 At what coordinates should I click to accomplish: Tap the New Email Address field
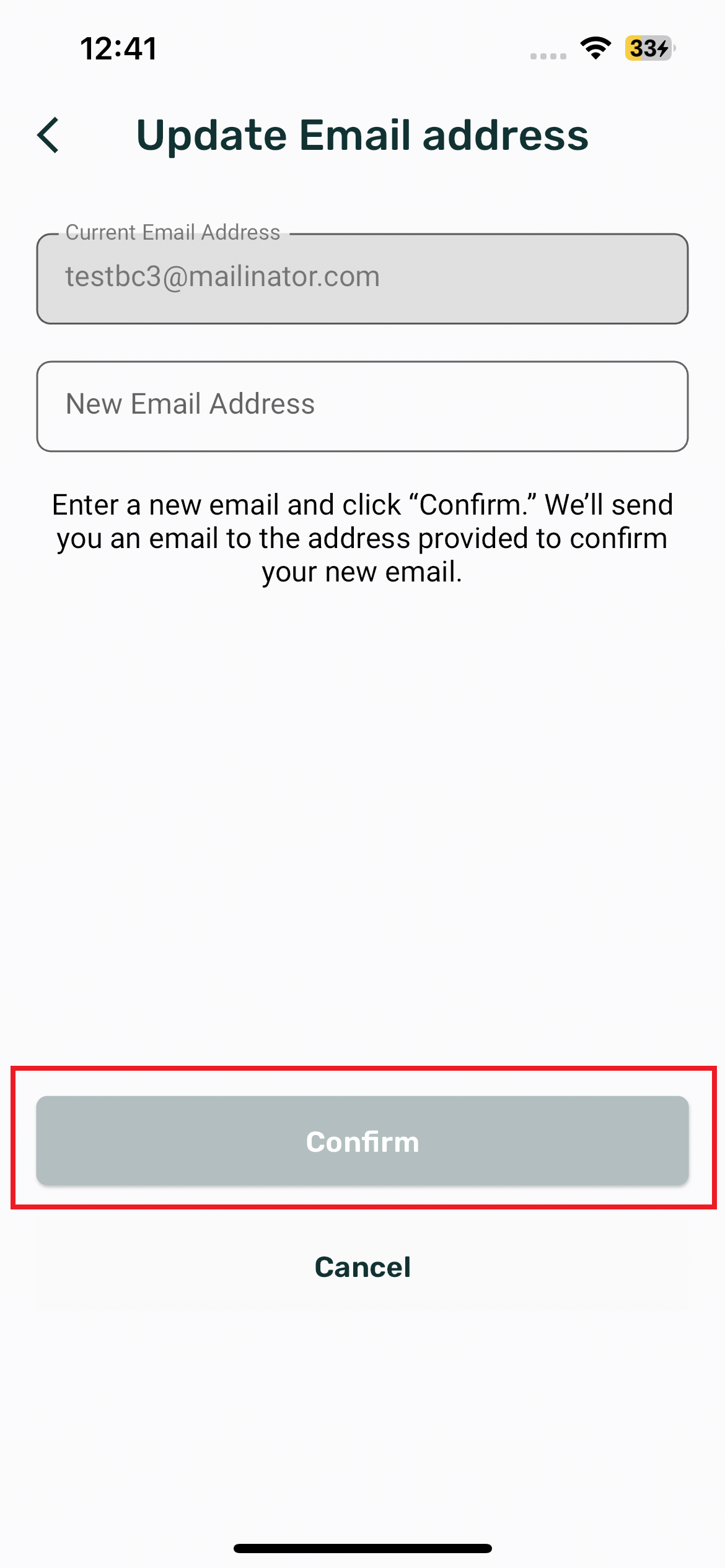(362, 406)
